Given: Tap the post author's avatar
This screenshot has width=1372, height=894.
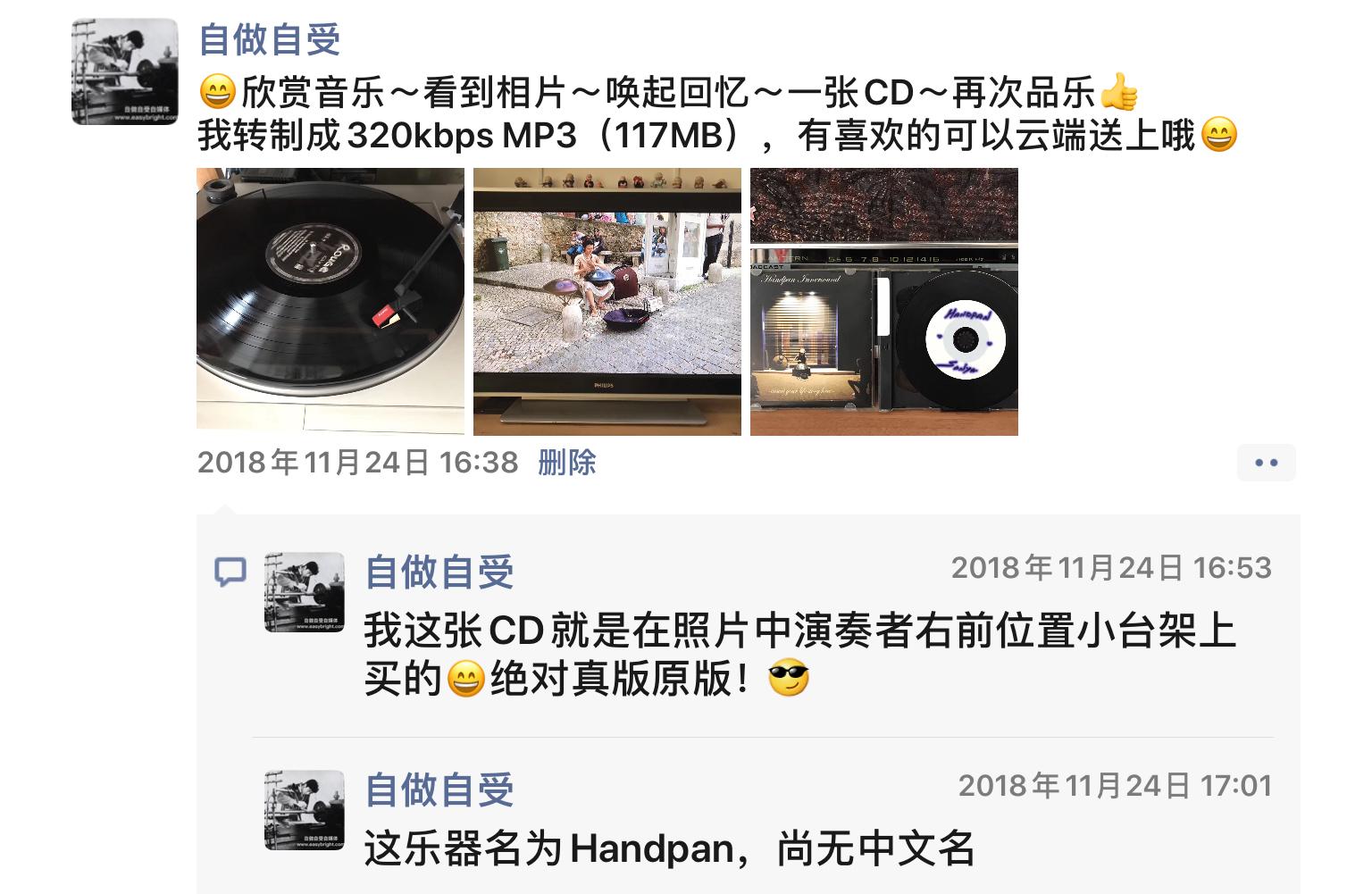Looking at the screenshot, I should (x=125, y=71).
